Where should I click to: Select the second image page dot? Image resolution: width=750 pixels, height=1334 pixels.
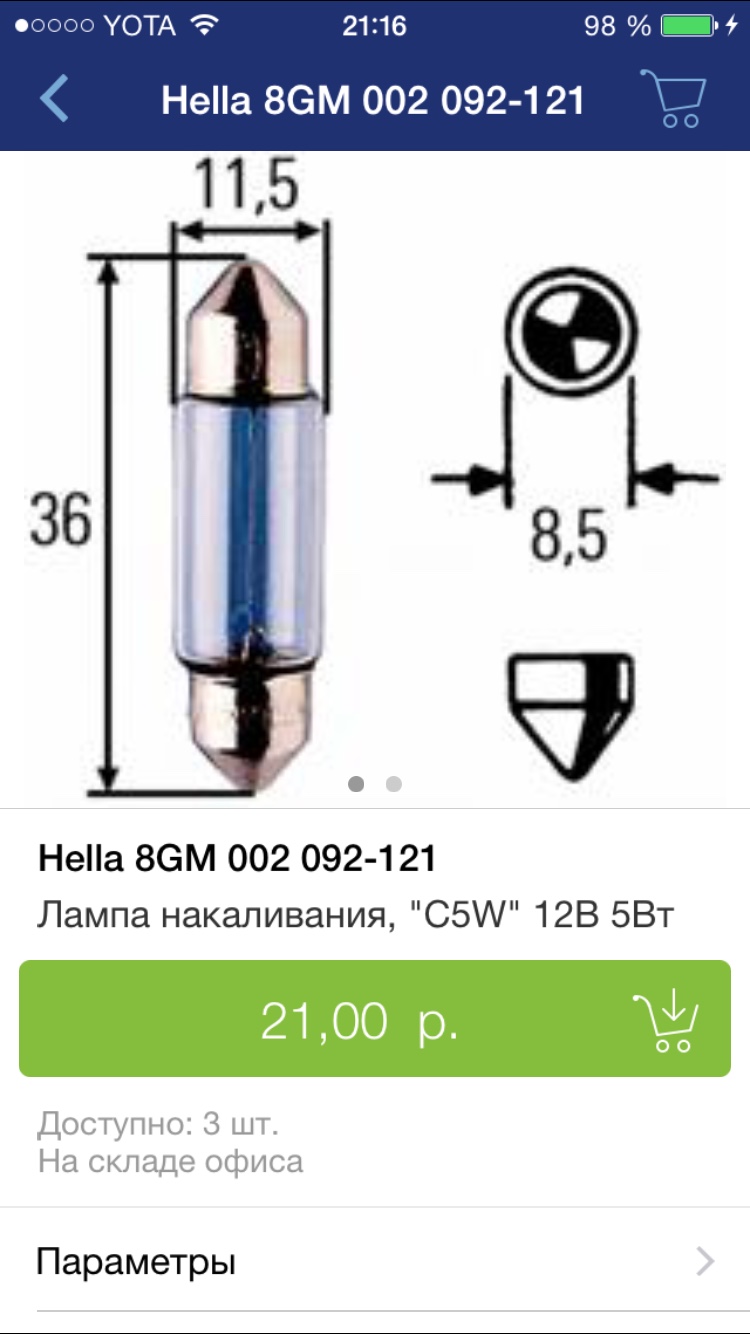[394, 784]
